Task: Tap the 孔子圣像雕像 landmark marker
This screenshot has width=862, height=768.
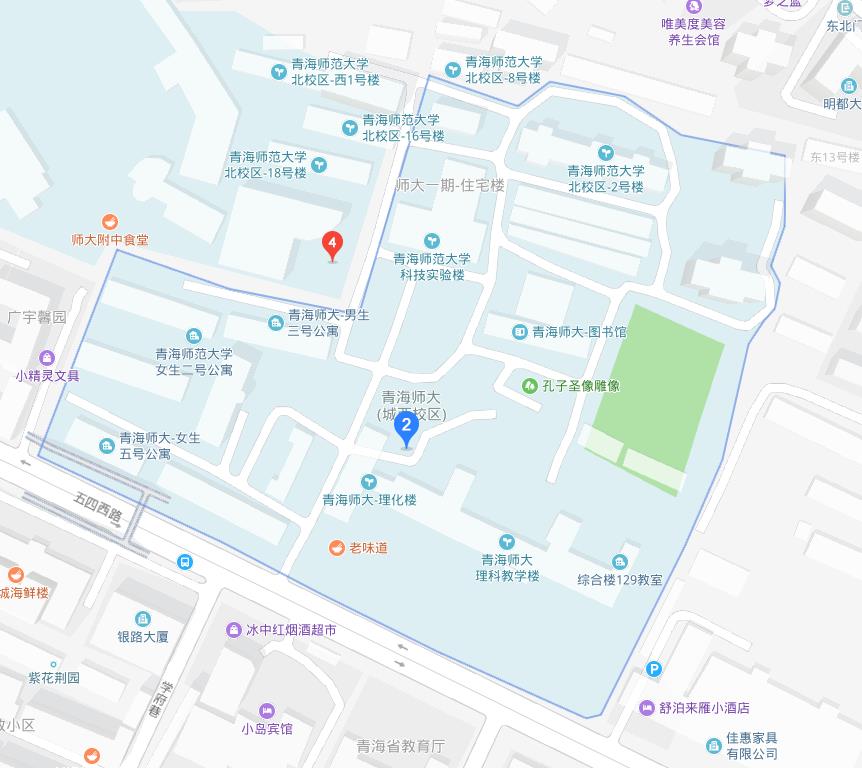Action: click(529, 385)
